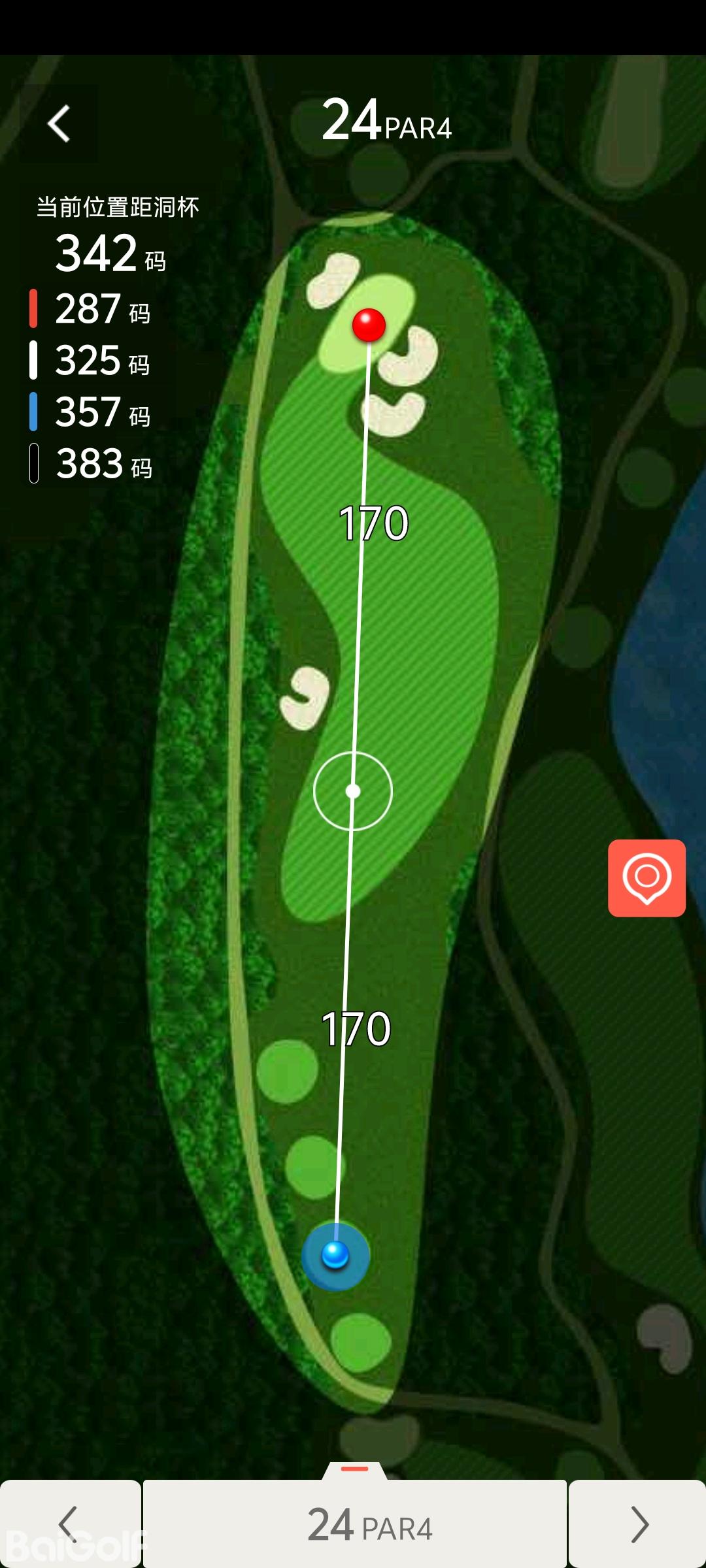Open the 24 PAR4 hole selector panel
This screenshot has width=706, height=1568.
(x=355, y=1524)
